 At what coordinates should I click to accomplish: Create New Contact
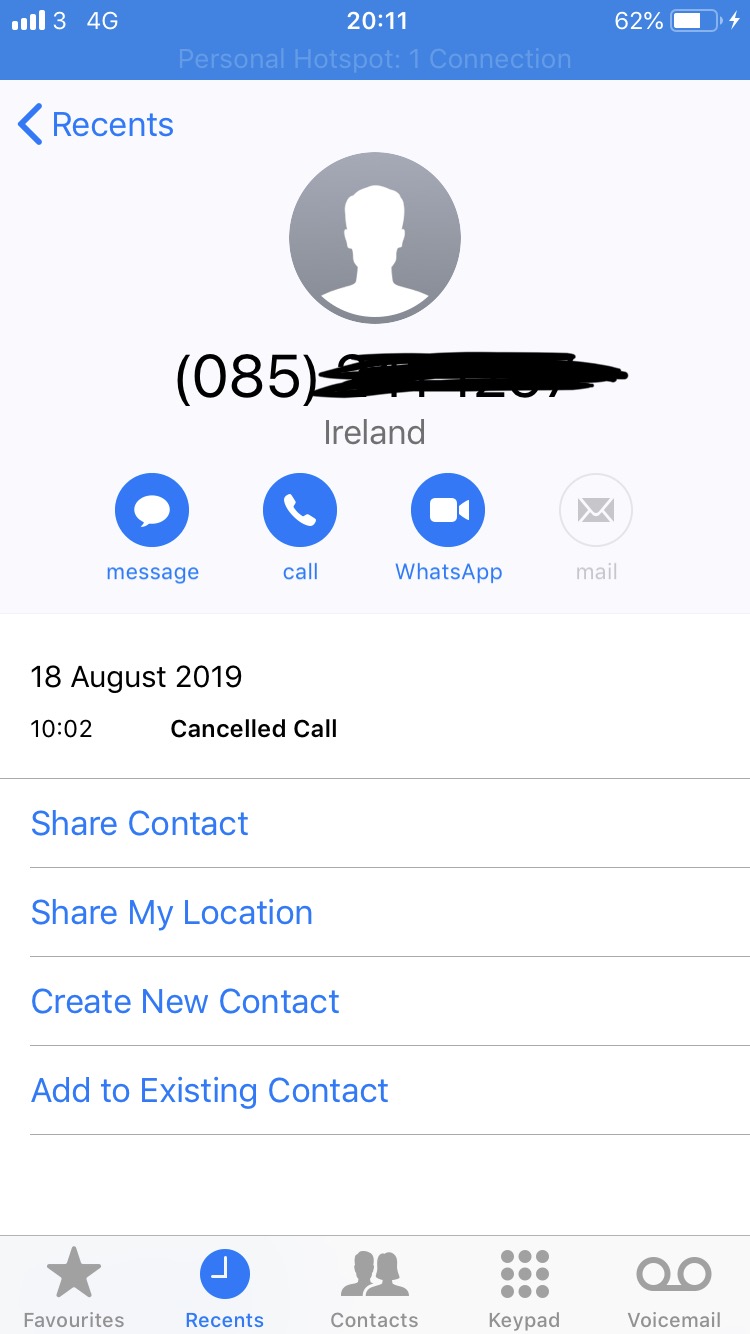[185, 1001]
